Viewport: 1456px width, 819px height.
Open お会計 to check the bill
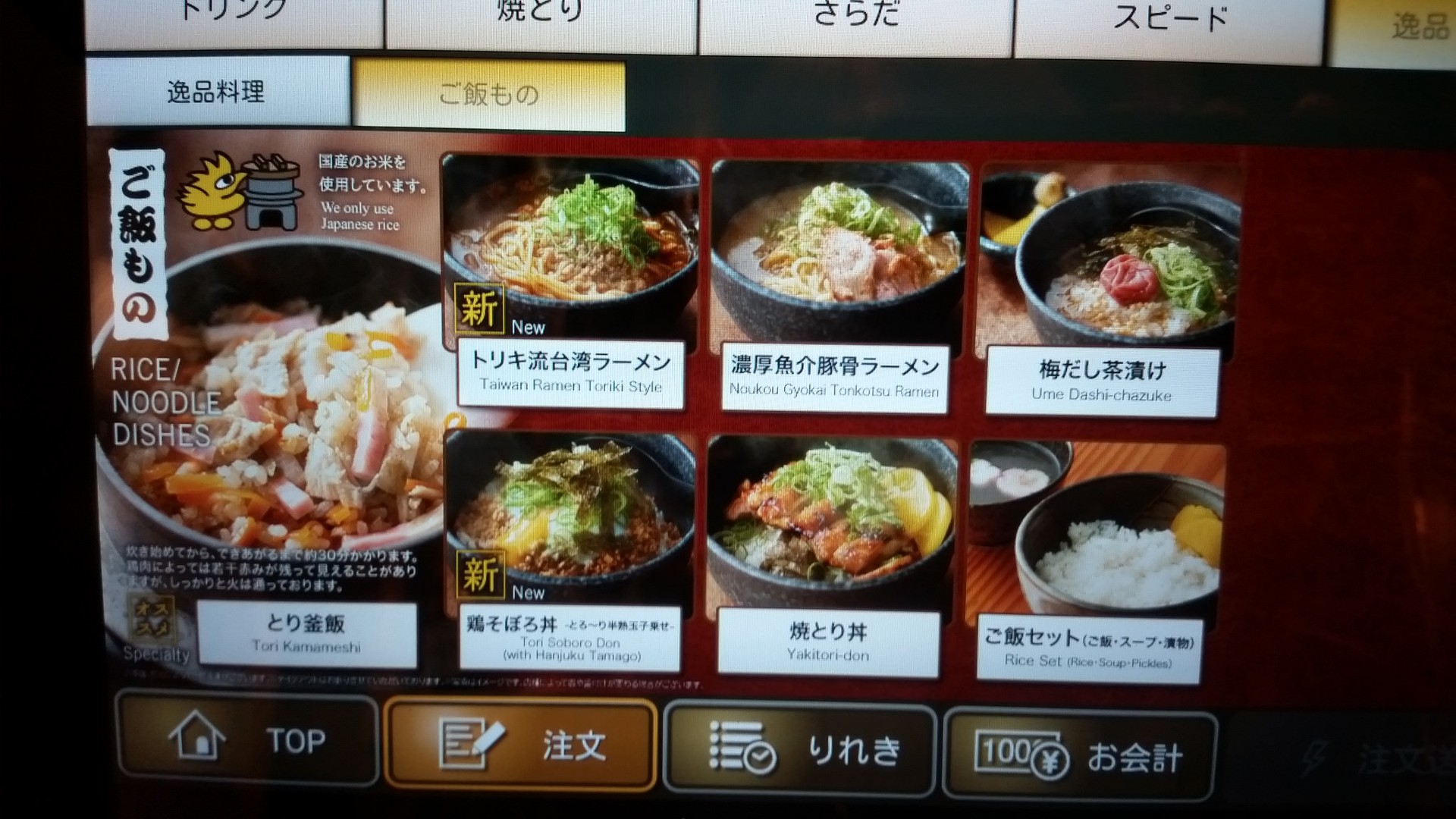pos(1078,755)
